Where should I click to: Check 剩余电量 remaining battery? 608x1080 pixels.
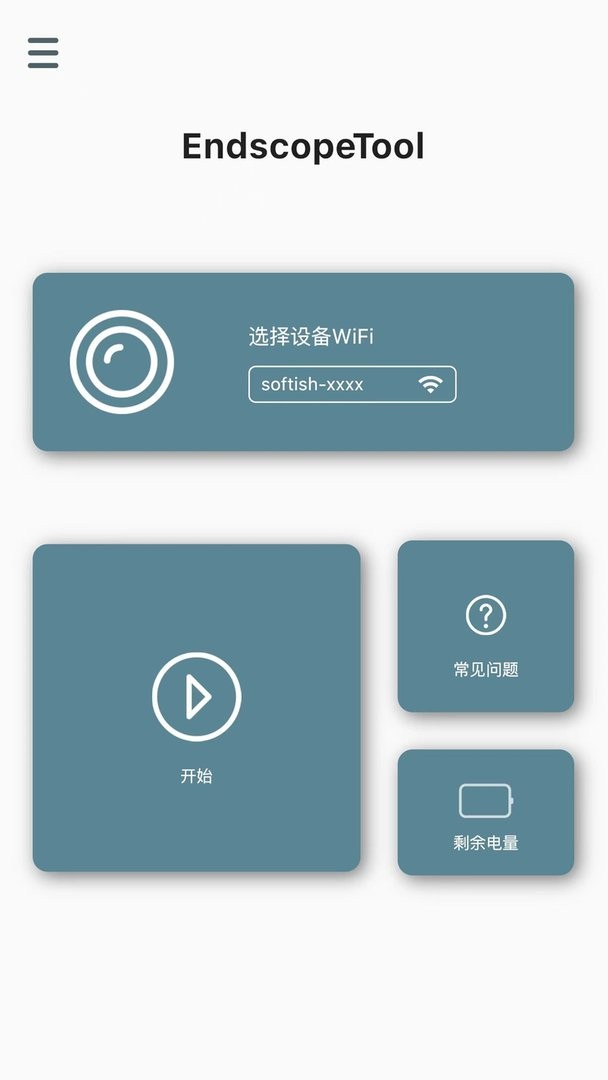pos(486,812)
